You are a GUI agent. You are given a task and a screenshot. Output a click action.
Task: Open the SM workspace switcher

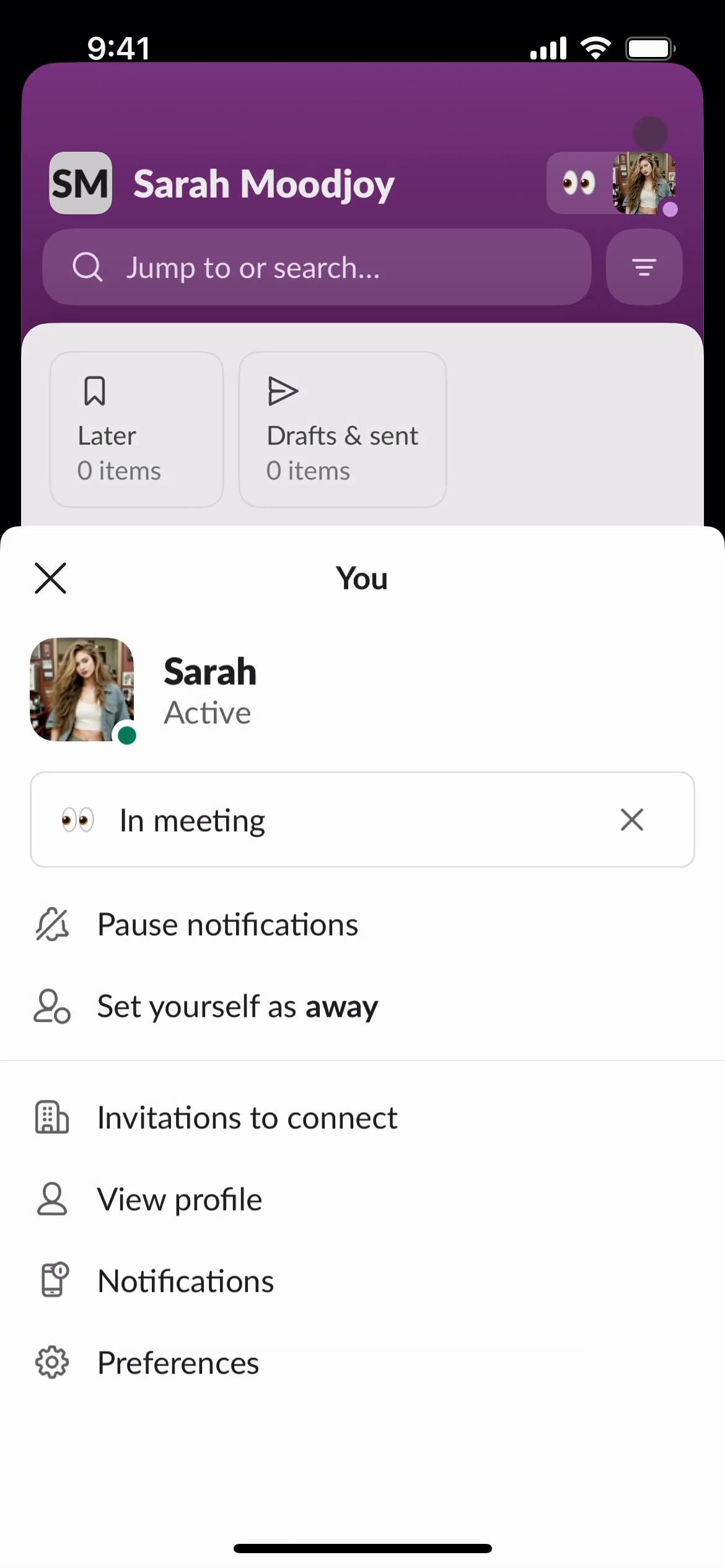[81, 183]
